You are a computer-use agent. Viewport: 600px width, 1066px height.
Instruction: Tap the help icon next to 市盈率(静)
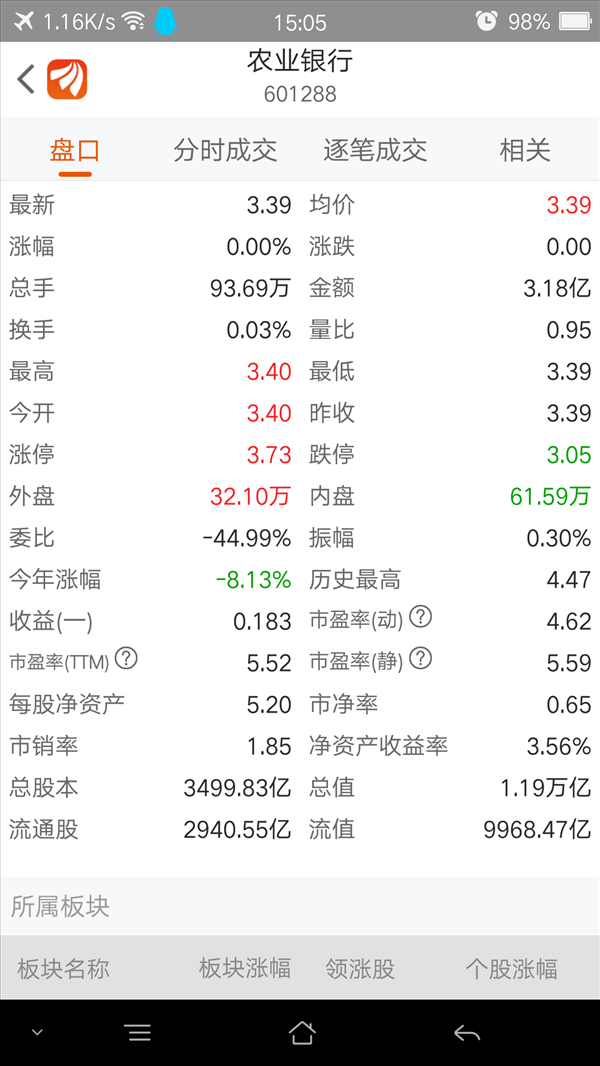click(422, 658)
